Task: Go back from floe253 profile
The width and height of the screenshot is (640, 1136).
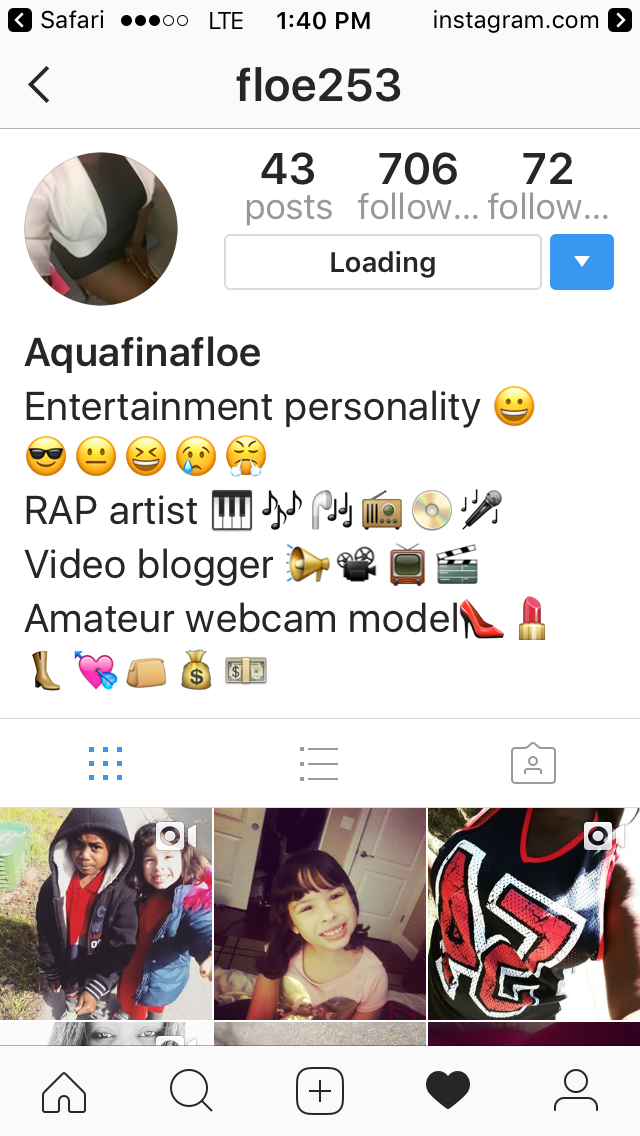Action: [x=39, y=85]
